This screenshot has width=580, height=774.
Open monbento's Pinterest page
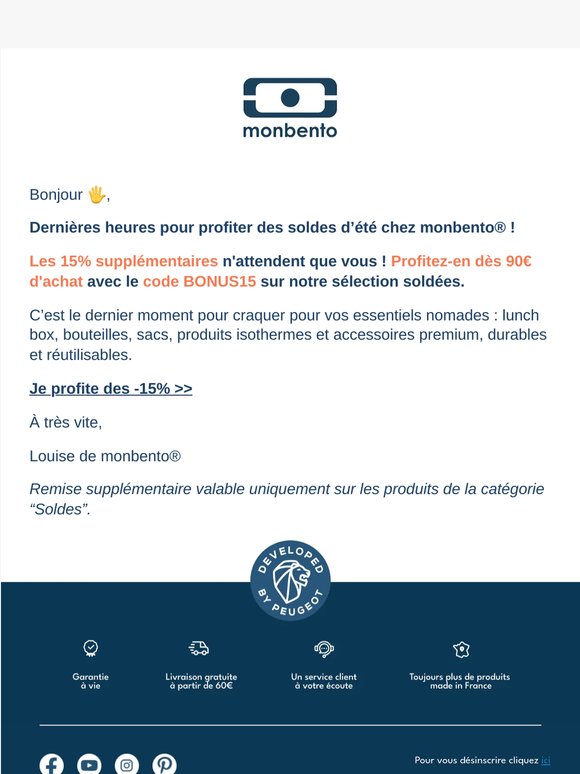pyautogui.click(x=164, y=764)
